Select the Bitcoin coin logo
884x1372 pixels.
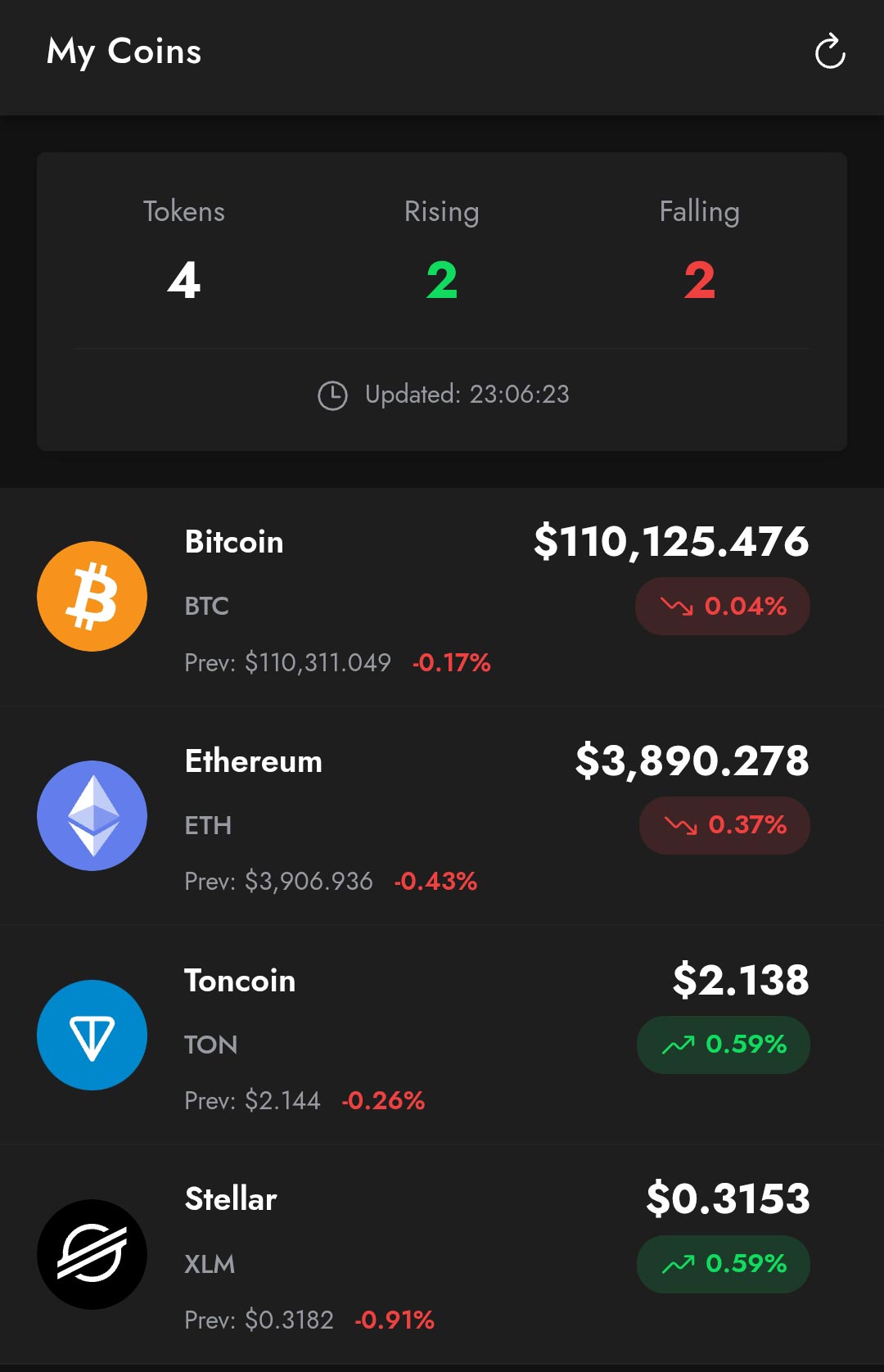click(x=92, y=595)
